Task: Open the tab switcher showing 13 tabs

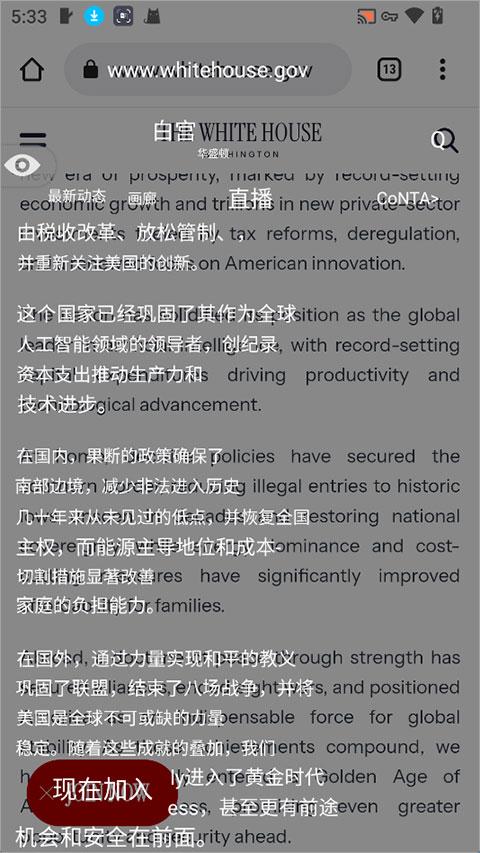Action: click(x=389, y=70)
